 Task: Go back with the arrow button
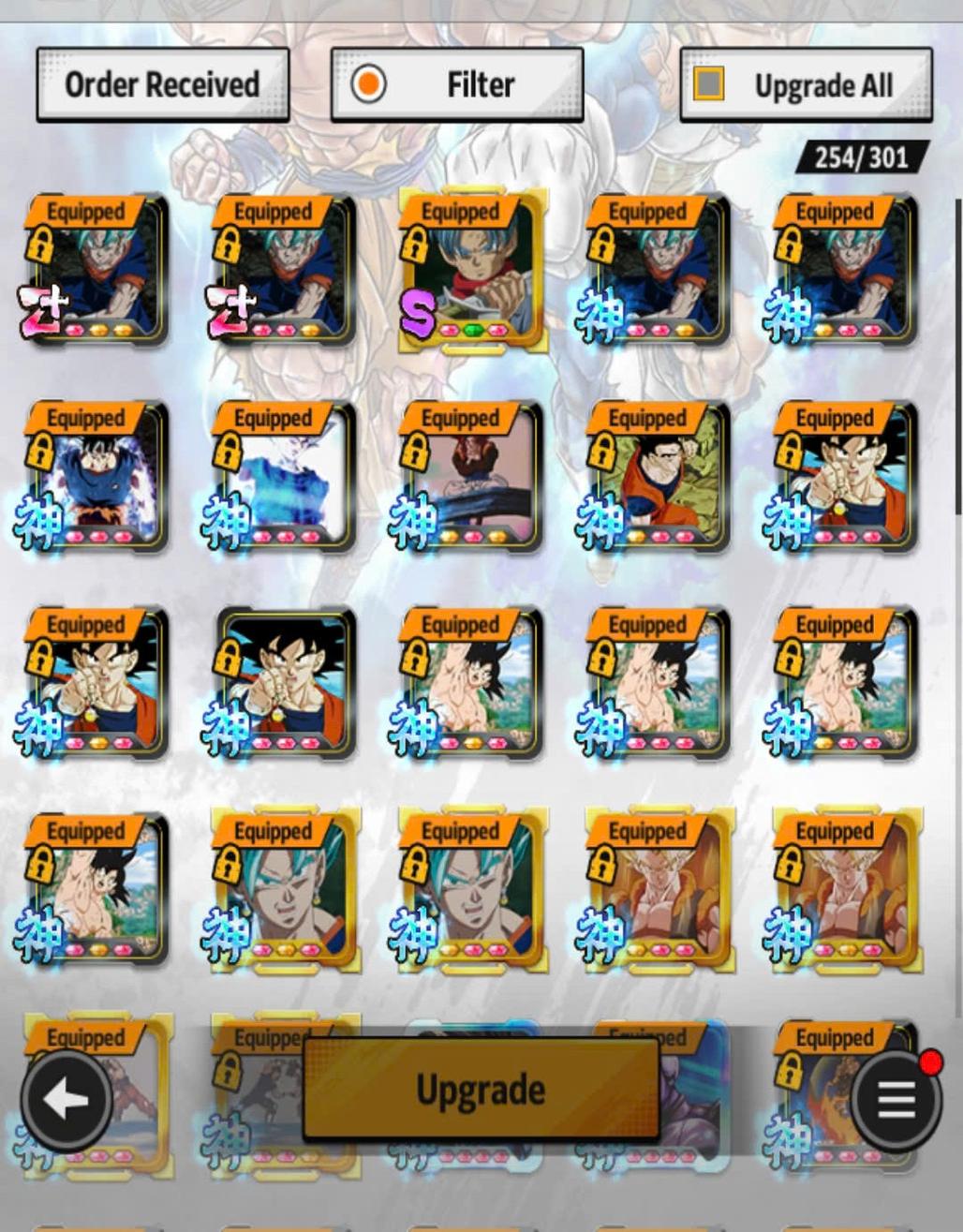pos(67,1100)
